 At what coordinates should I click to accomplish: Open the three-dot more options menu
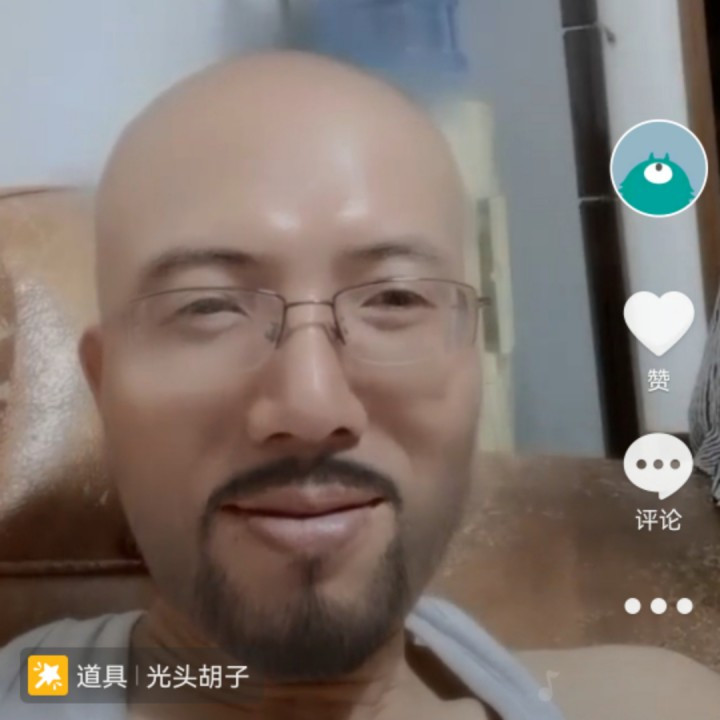[658, 606]
